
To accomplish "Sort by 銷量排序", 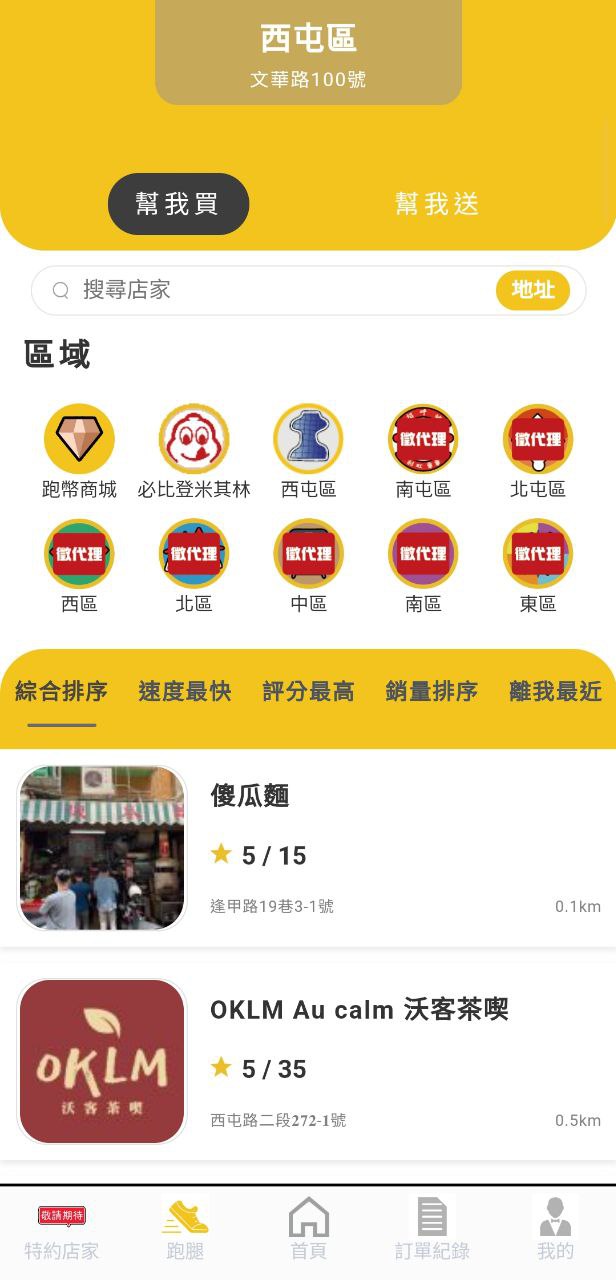I will pos(432,691).
